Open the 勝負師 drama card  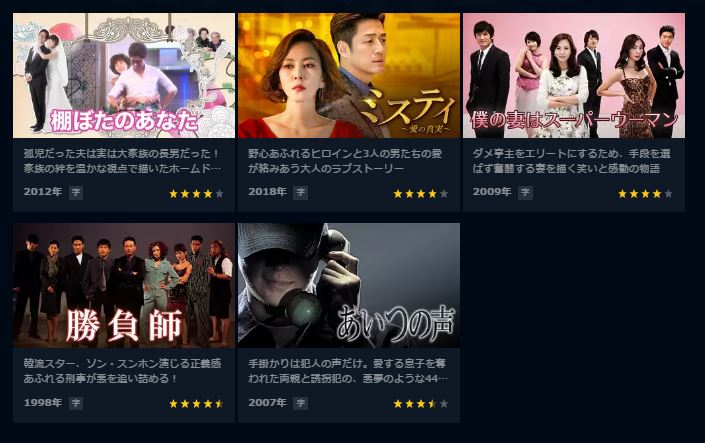coord(124,286)
